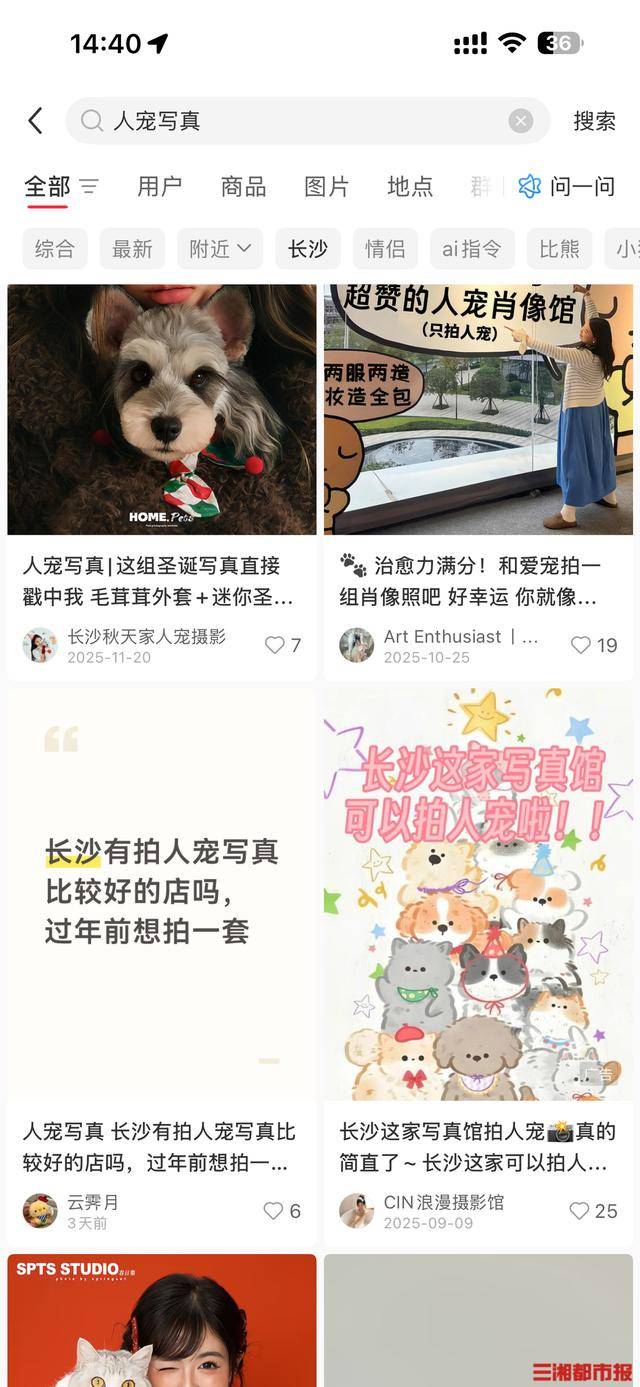Switch to the 商品 tab
The height and width of the screenshot is (1387, 640).
pyautogui.click(x=243, y=186)
